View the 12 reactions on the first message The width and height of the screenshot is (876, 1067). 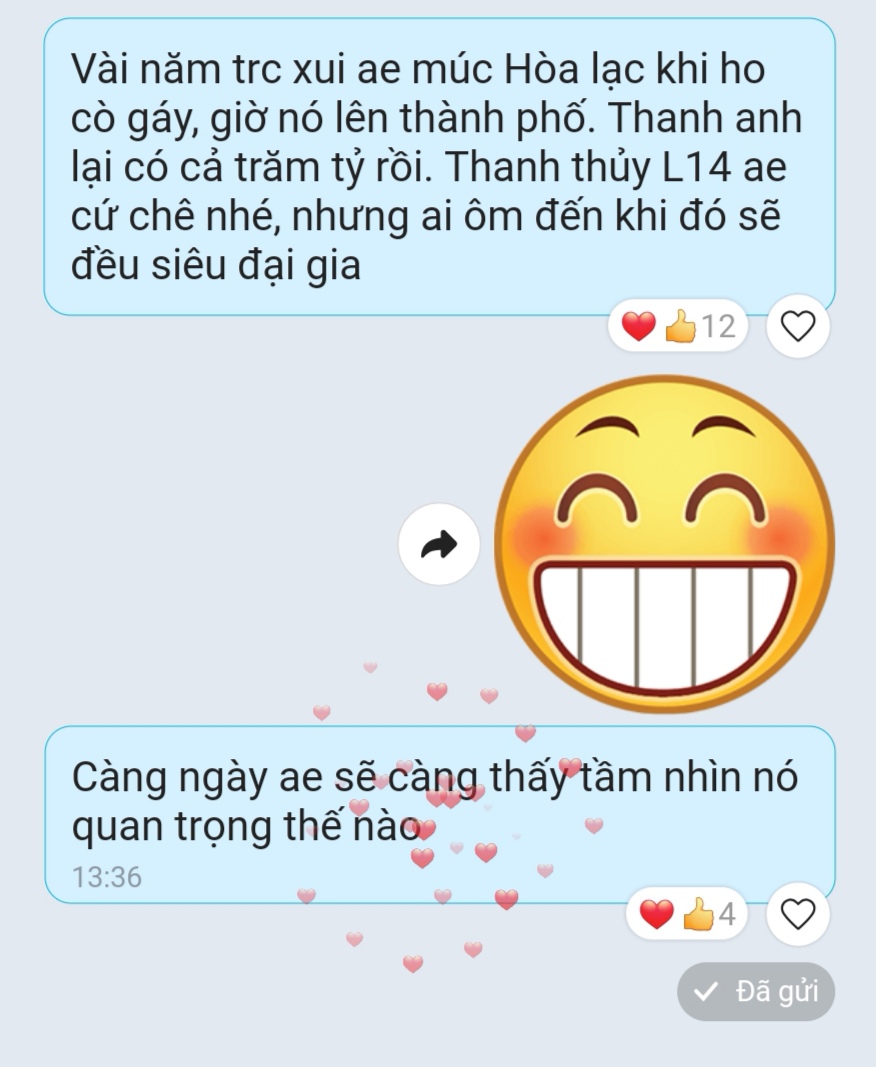[x=678, y=326]
